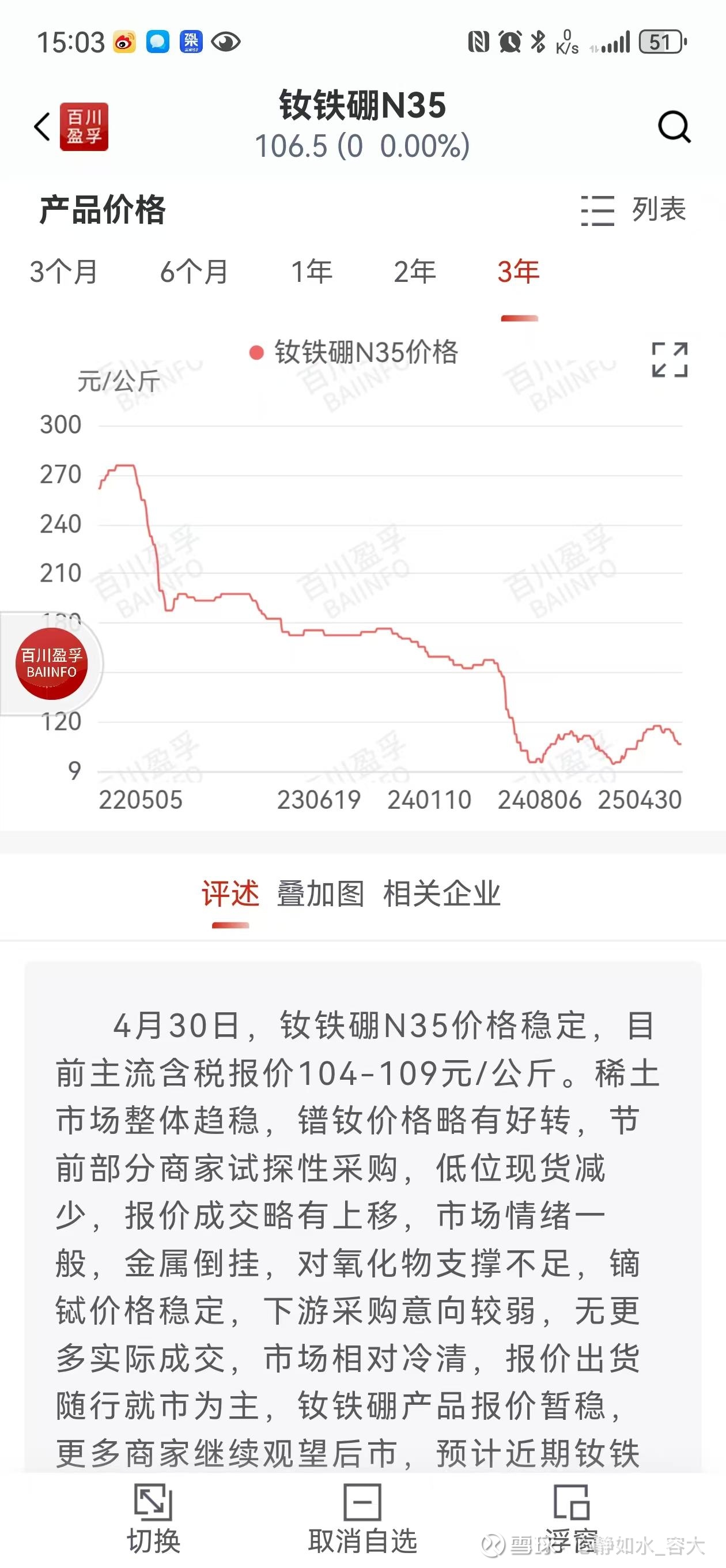Viewport: 726px width, 1568px height.
Task: Switch chart to 1年 range
Action: tap(312, 272)
